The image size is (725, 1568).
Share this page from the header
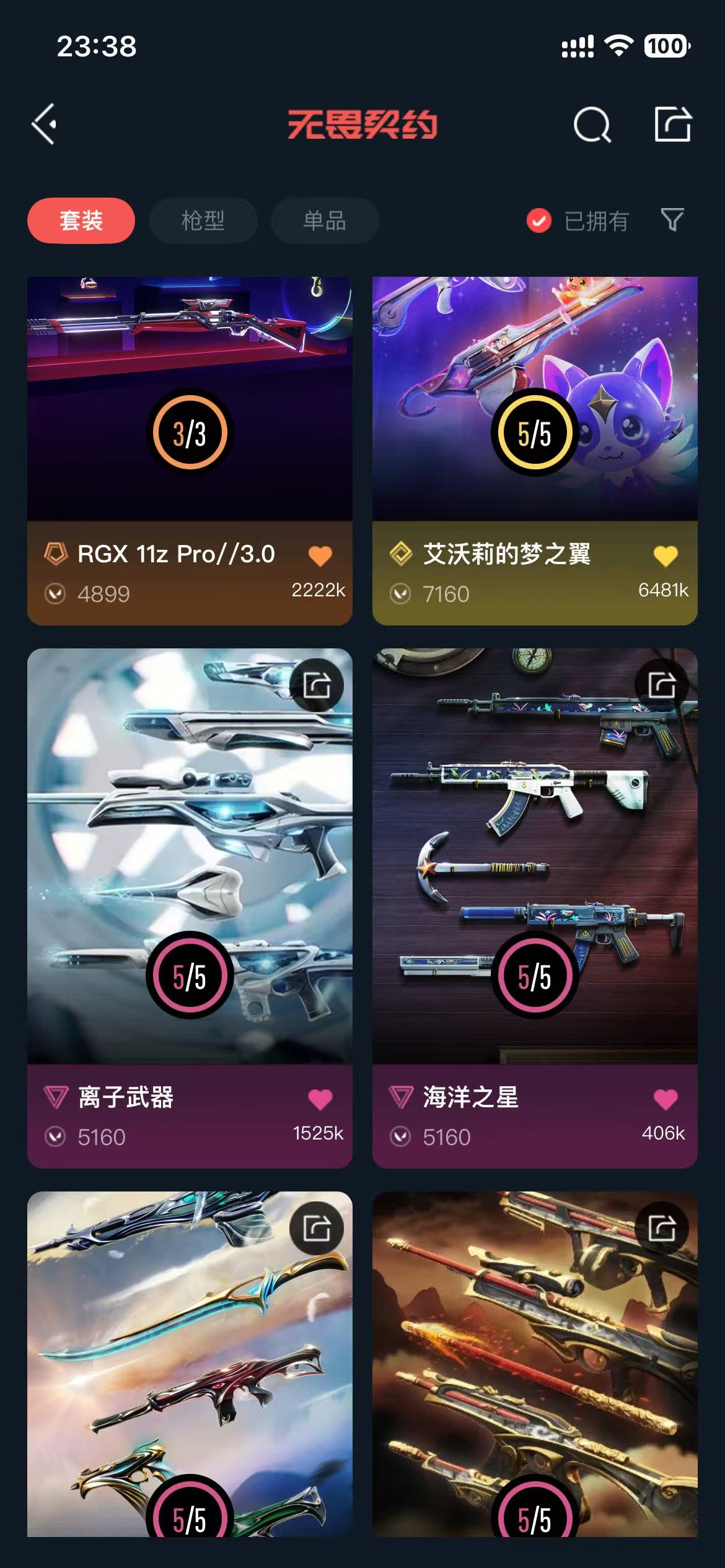pos(672,124)
